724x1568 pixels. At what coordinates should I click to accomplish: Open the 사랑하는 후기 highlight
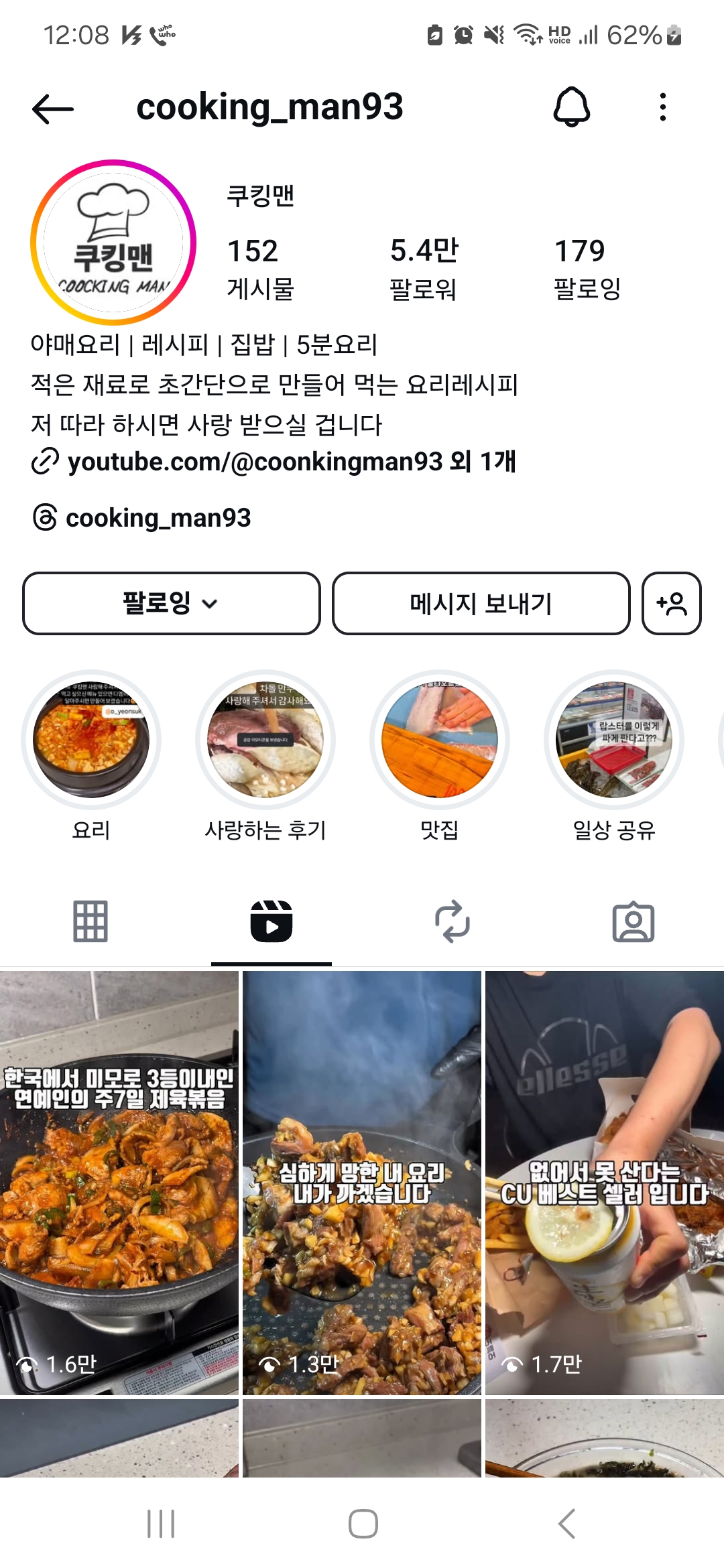tap(265, 757)
